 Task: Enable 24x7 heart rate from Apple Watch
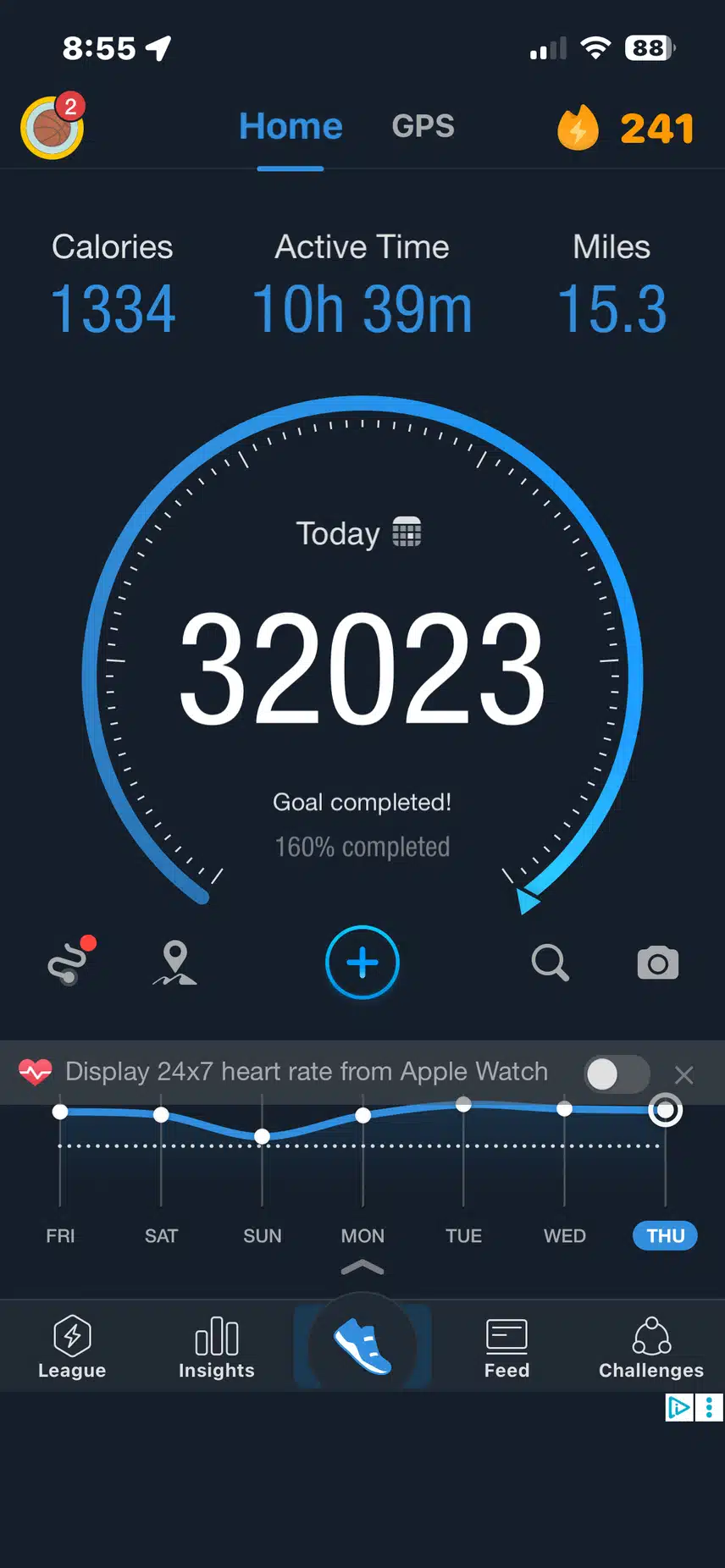pyautogui.click(x=617, y=1074)
